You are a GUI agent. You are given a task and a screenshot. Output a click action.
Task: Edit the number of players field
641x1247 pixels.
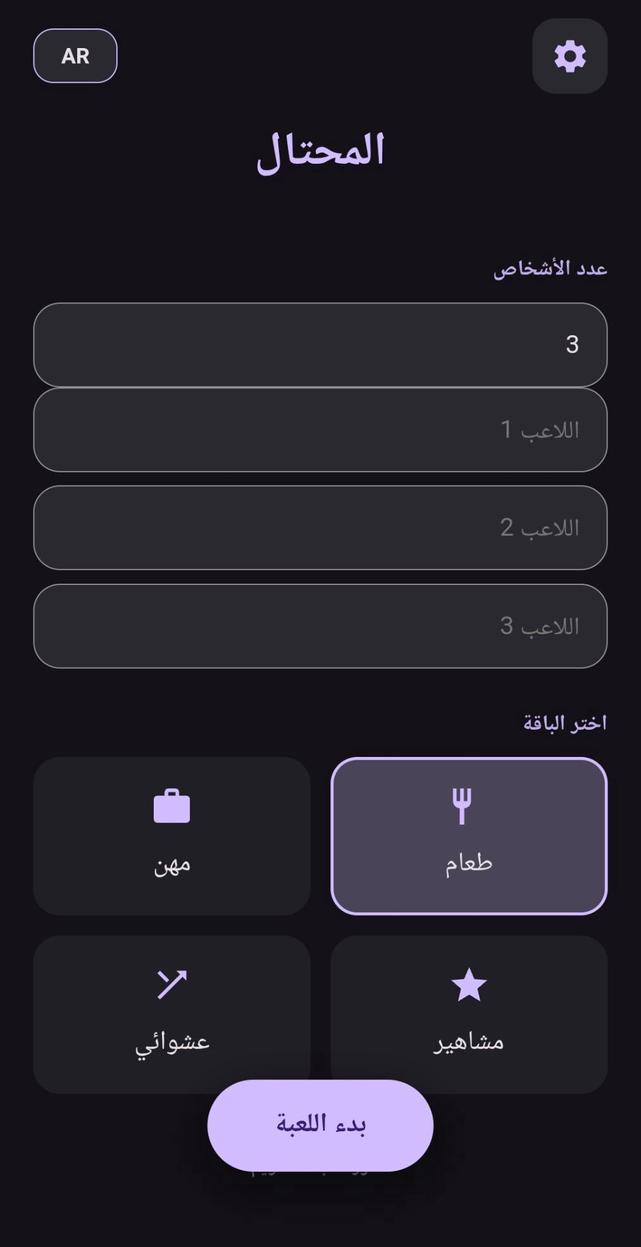coord(320,345)
